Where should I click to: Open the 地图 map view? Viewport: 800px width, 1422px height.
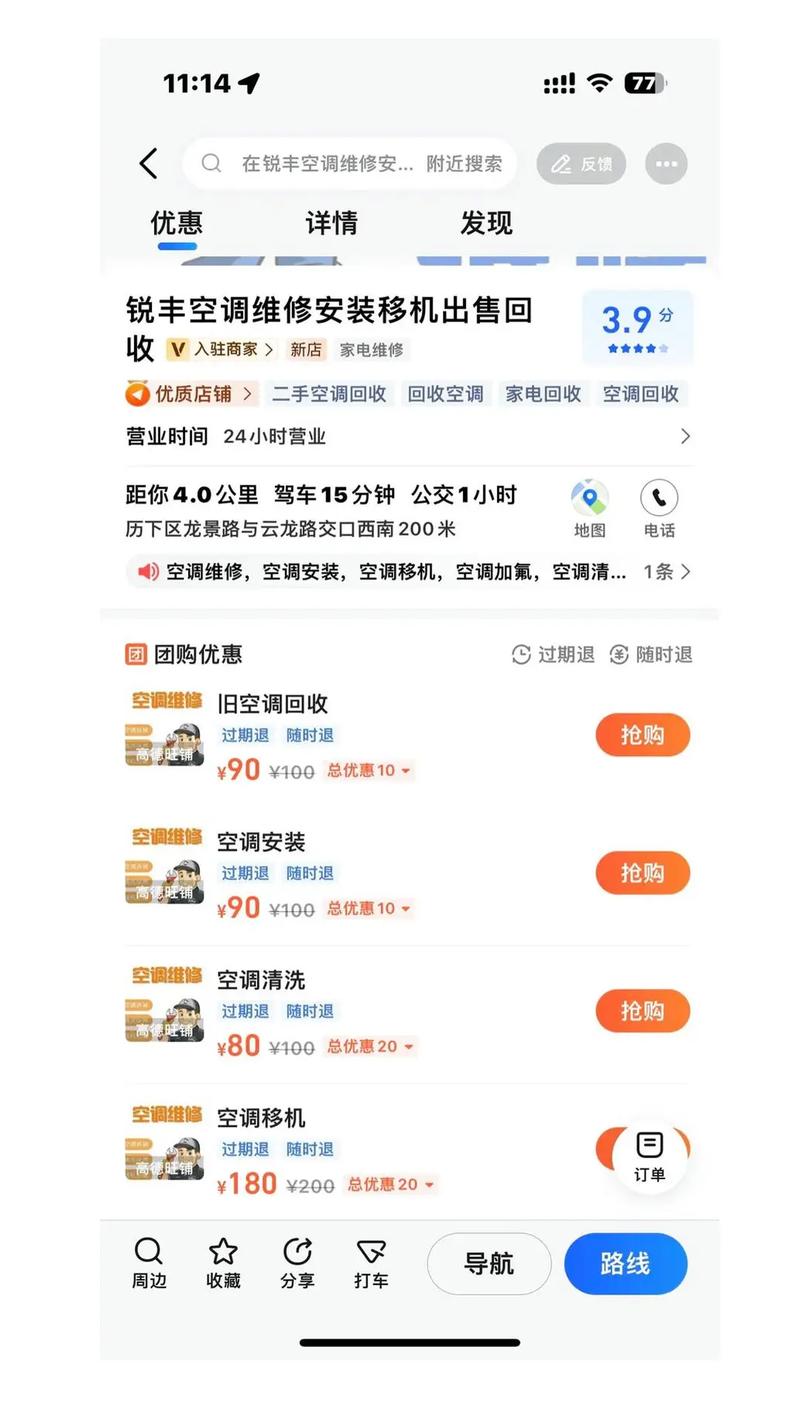590,508
